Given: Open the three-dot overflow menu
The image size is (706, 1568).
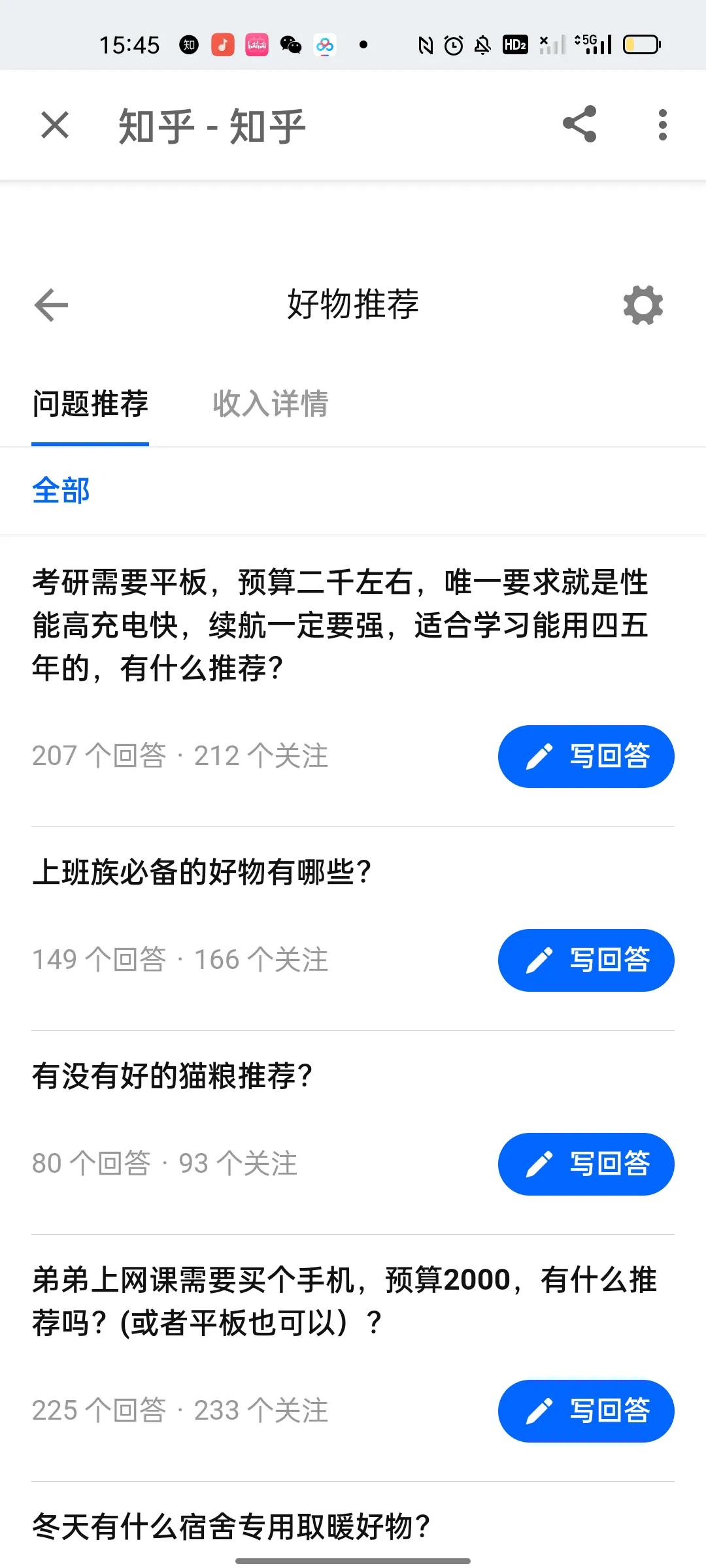Looking at the screenshot, I should (x=663, y=124).
